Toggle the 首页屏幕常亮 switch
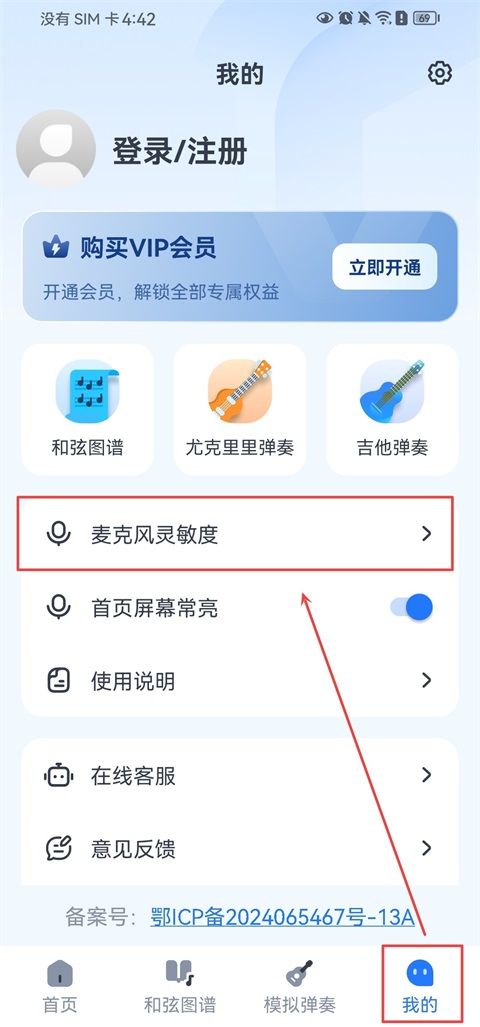Viewport: 480px width, 1027px height. (x=412, y=608)
